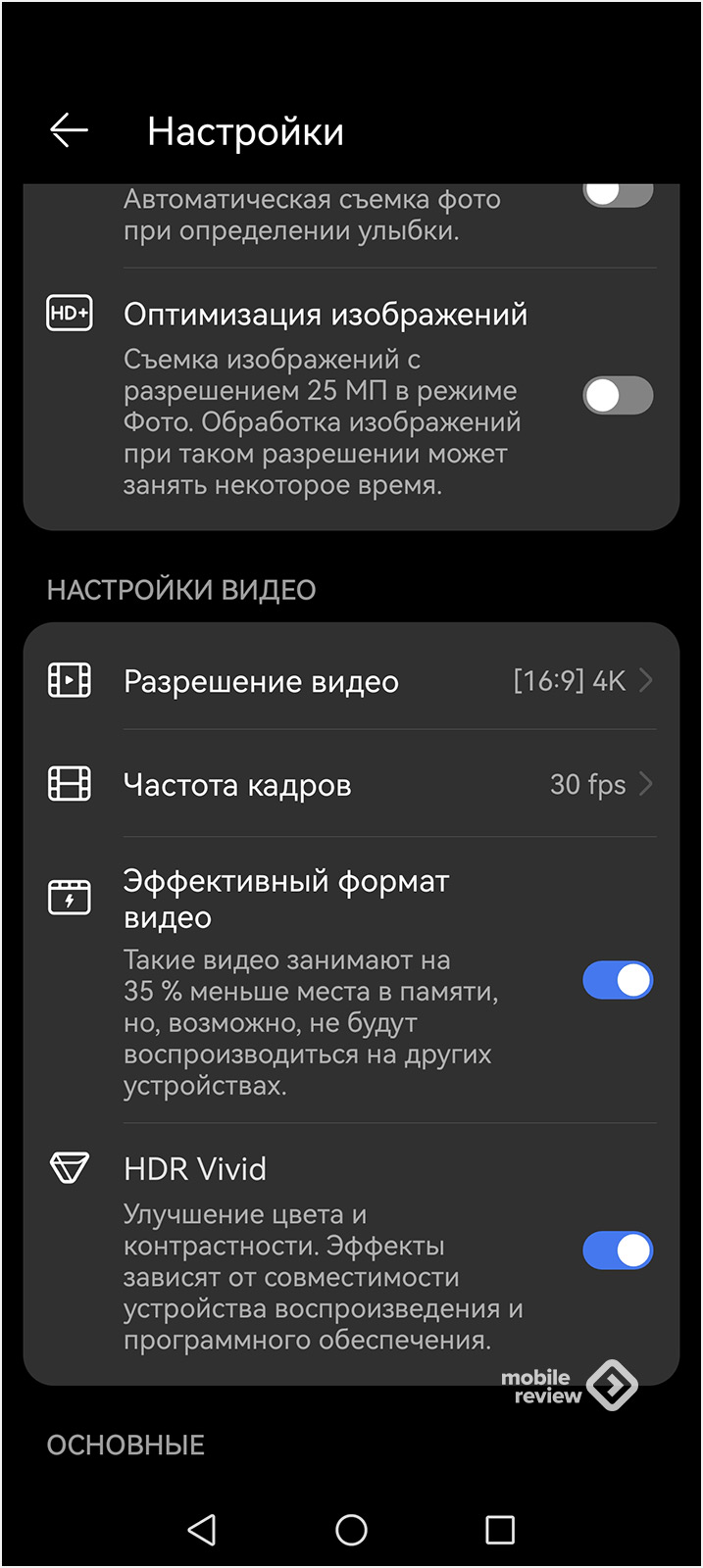Enable Оптимизация изображений switch
The image size is (703, 1568).
[618, 396]
